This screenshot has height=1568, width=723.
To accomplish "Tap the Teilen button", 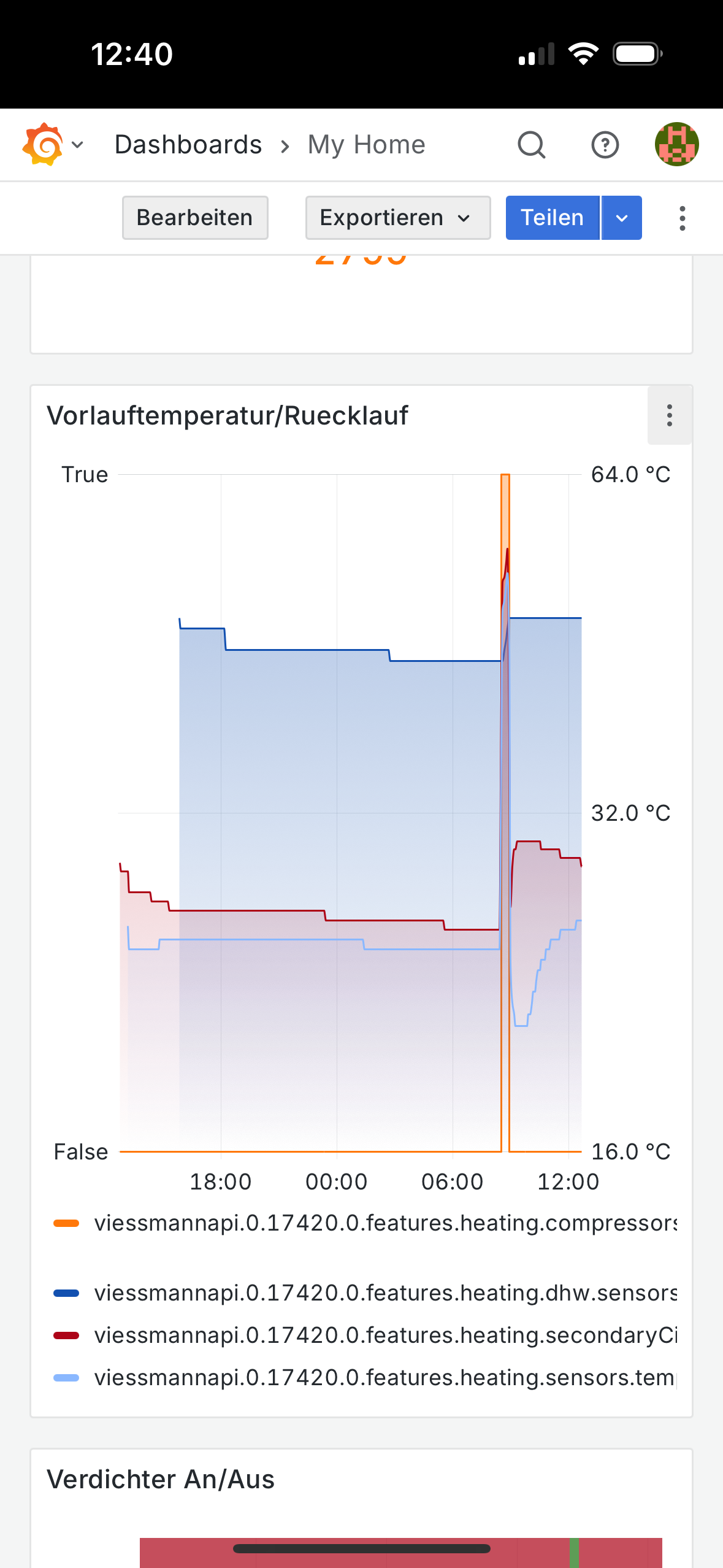I will [x=552, y=218].
